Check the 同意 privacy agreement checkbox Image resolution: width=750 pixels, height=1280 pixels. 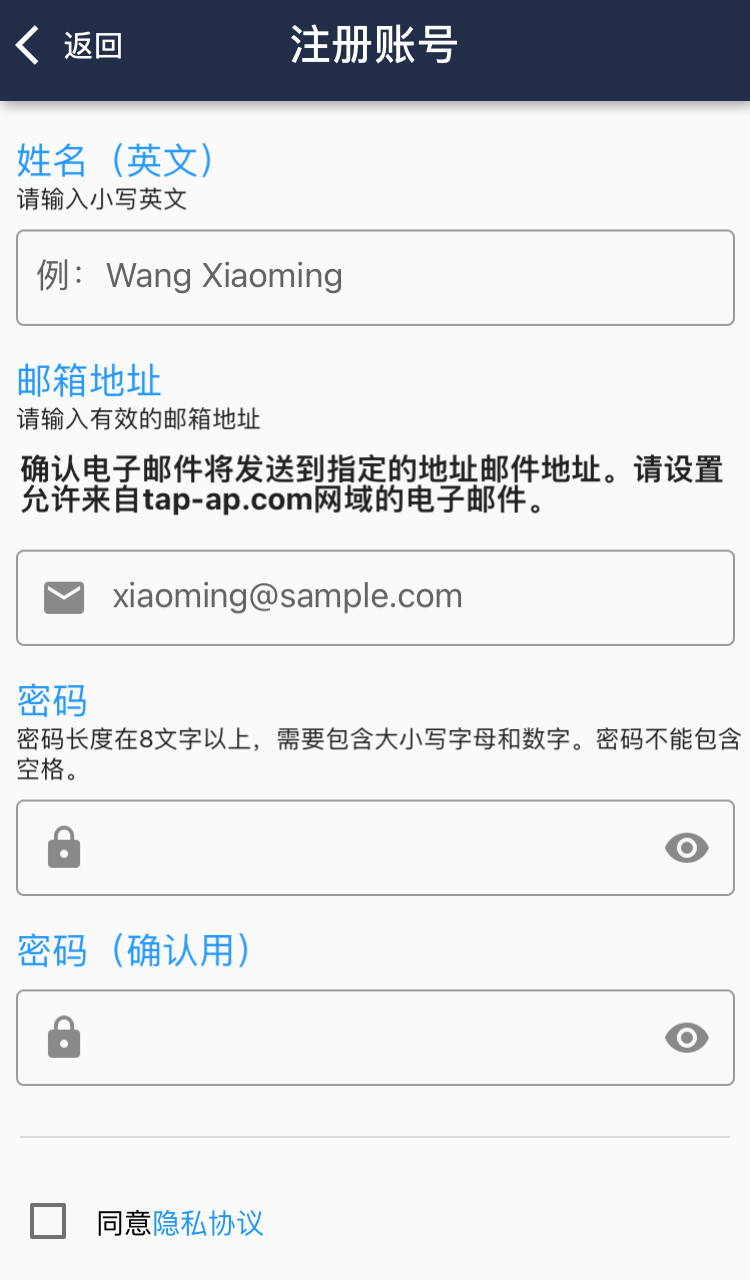click(x=48, y=1221)
